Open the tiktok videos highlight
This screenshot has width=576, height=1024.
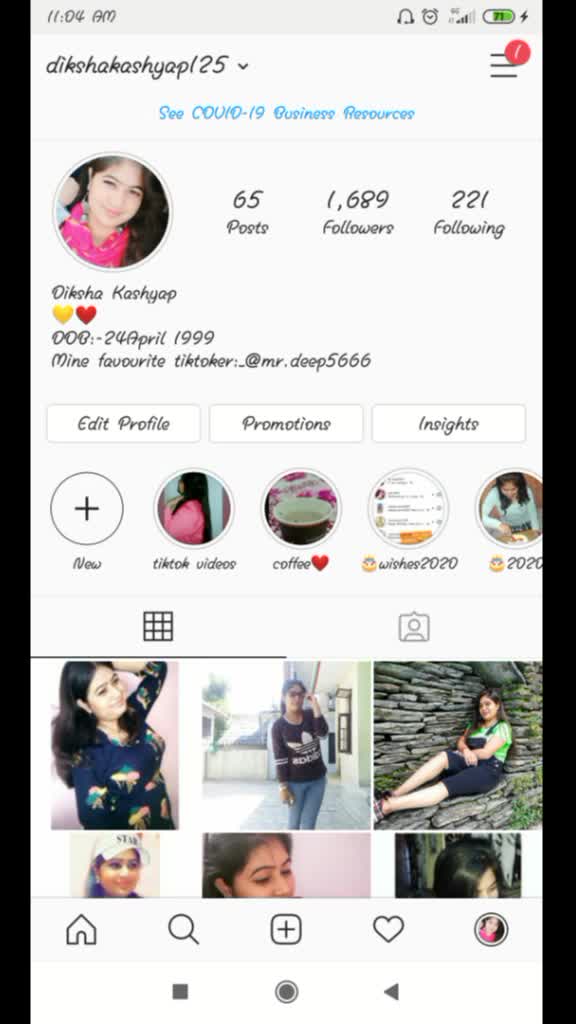[194, 509]
